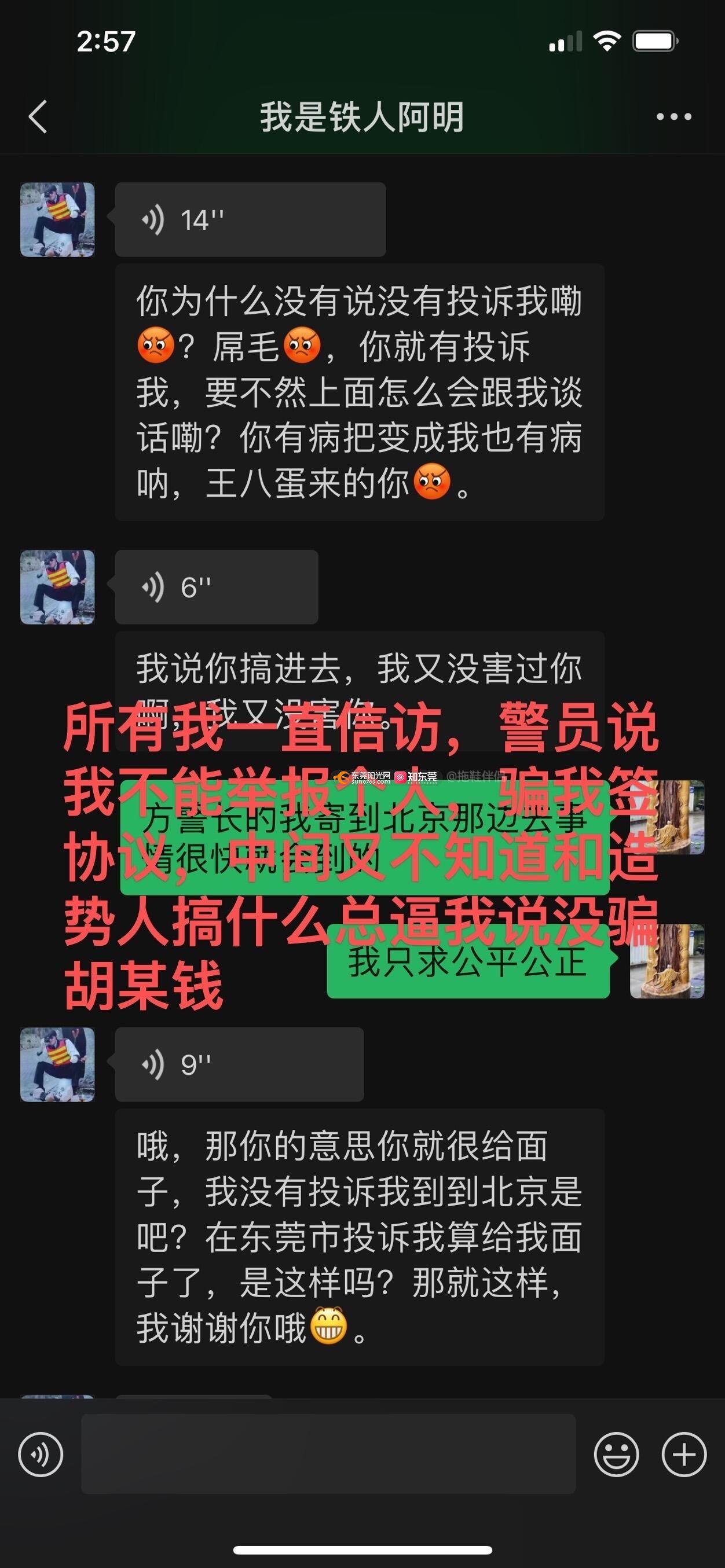Focus the message text field
725x1568 pixels.
point(328,1454)
